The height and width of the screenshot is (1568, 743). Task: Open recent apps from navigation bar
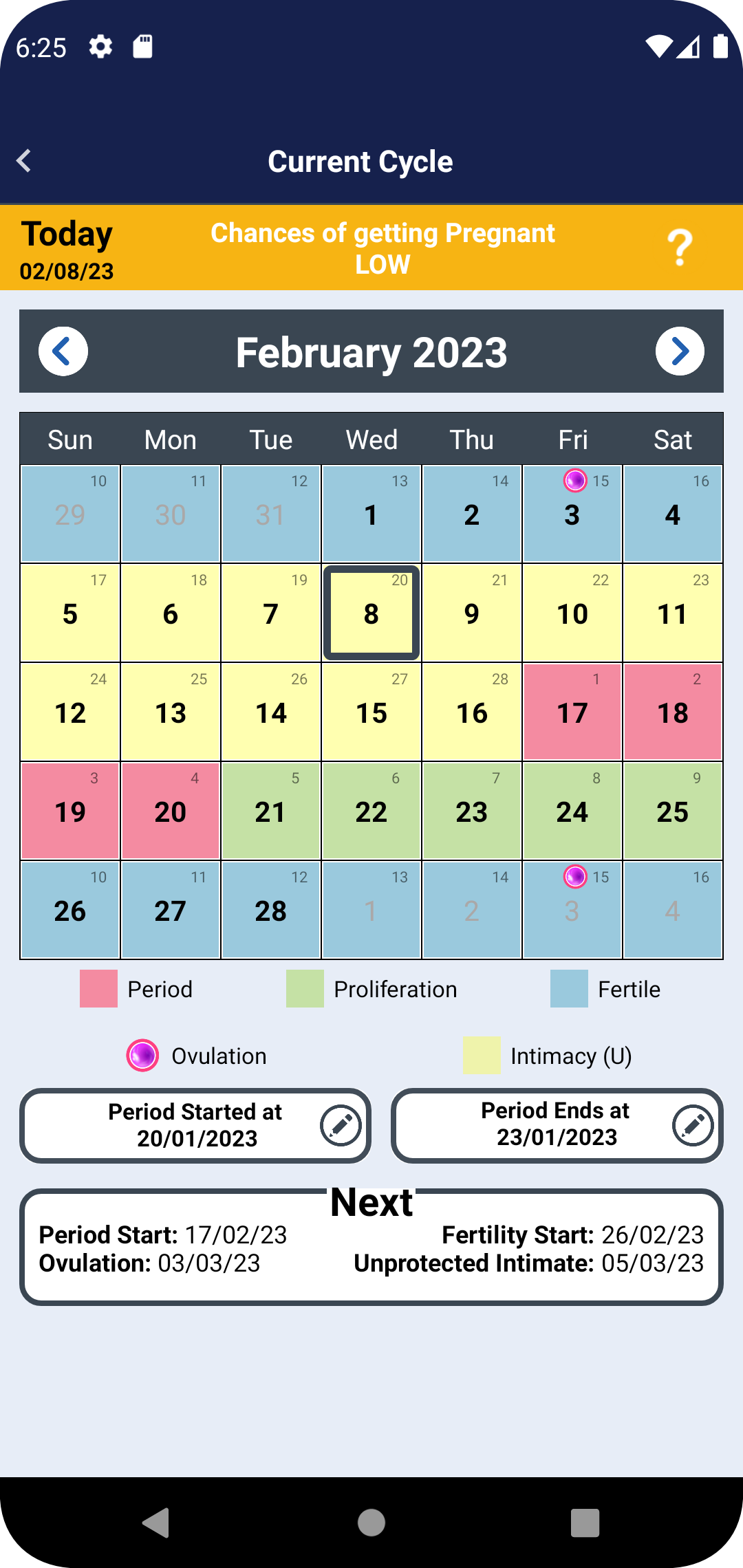point(585,1522)
